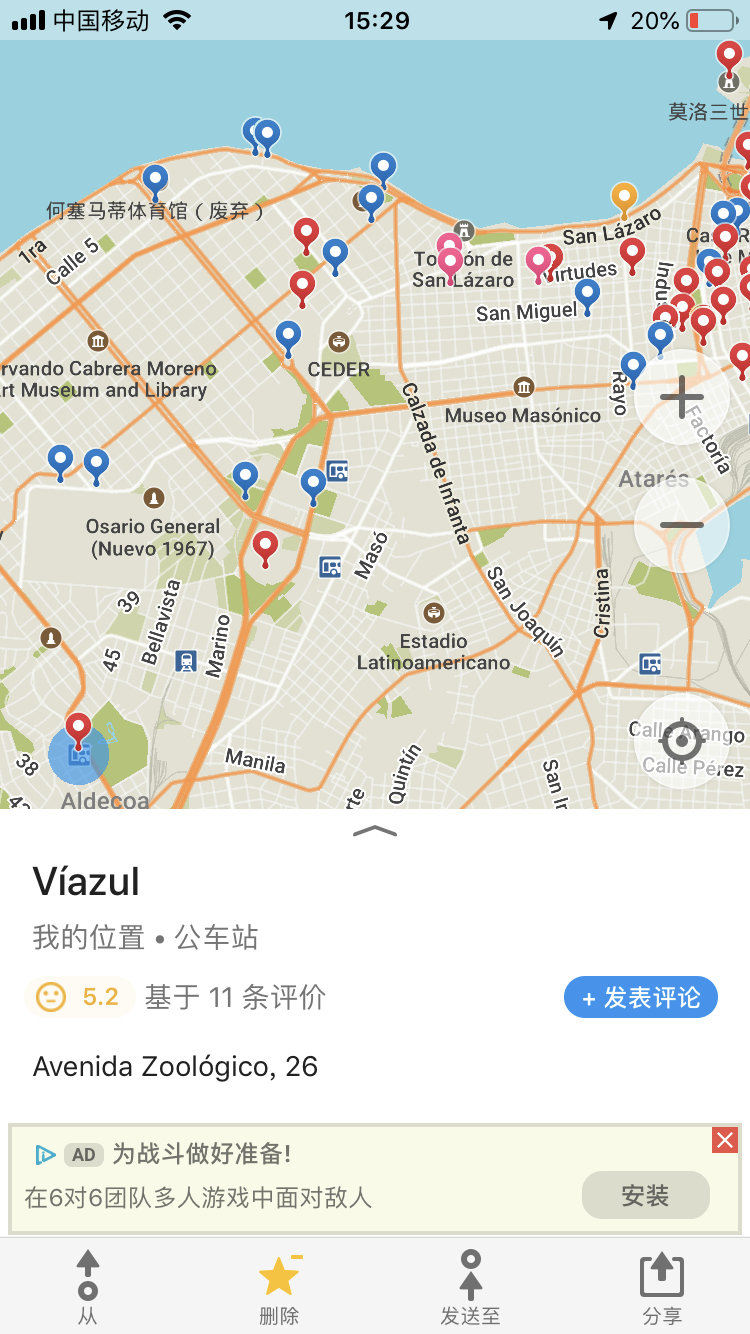Expand the Víazul place details panel
Screen dimensions: 750x1334
point(375,831)
